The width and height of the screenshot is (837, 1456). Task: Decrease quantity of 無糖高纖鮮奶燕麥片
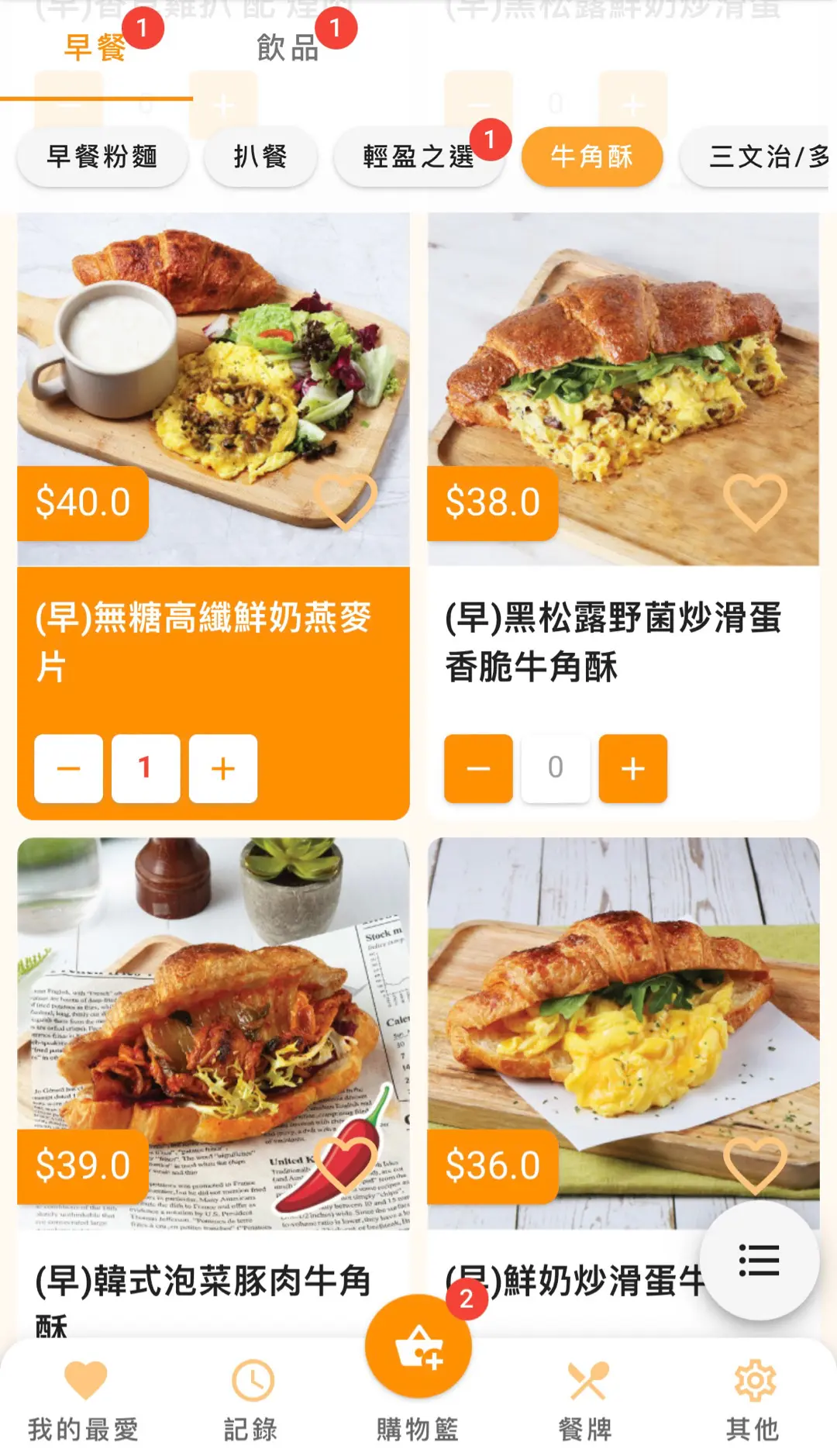click(68, 768)
